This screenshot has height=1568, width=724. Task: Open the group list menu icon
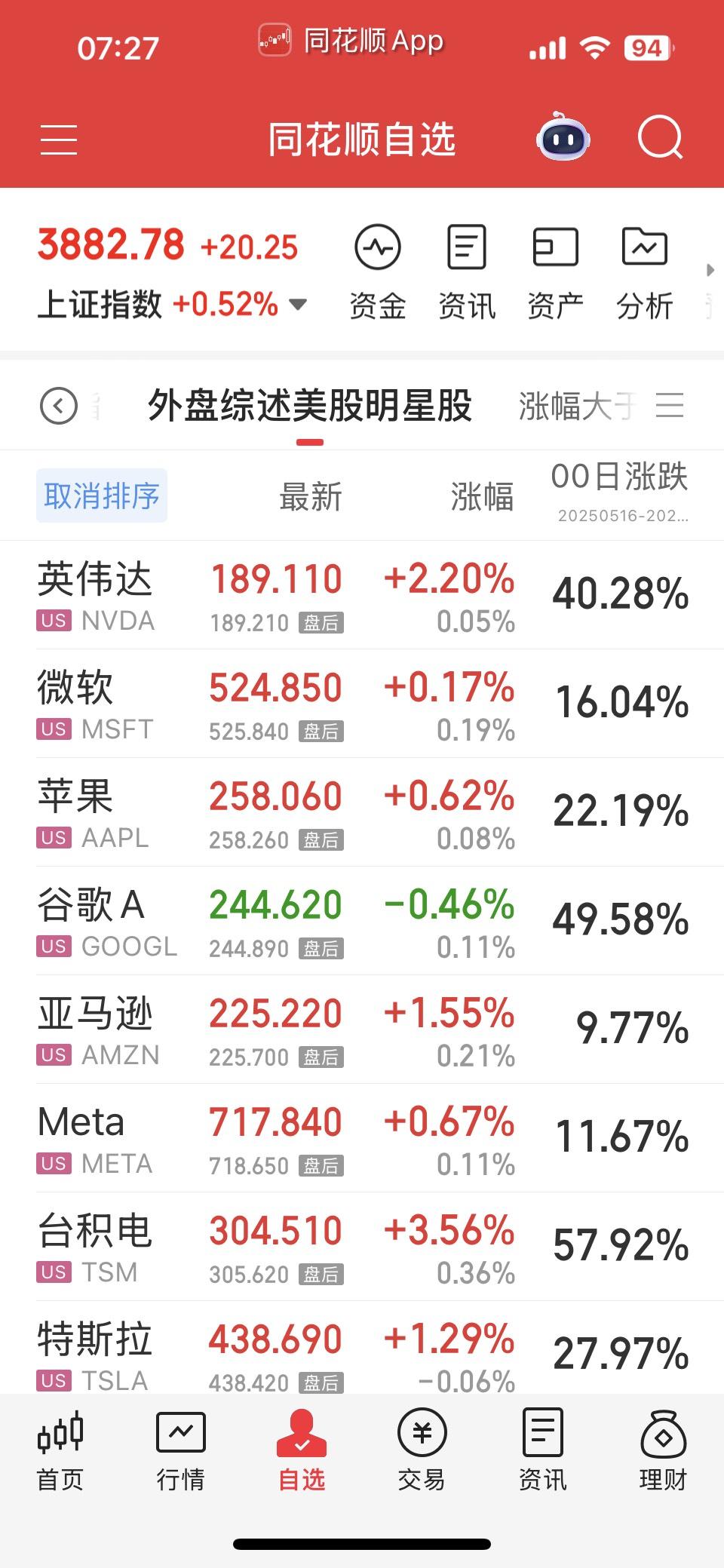tap(670, 406)
